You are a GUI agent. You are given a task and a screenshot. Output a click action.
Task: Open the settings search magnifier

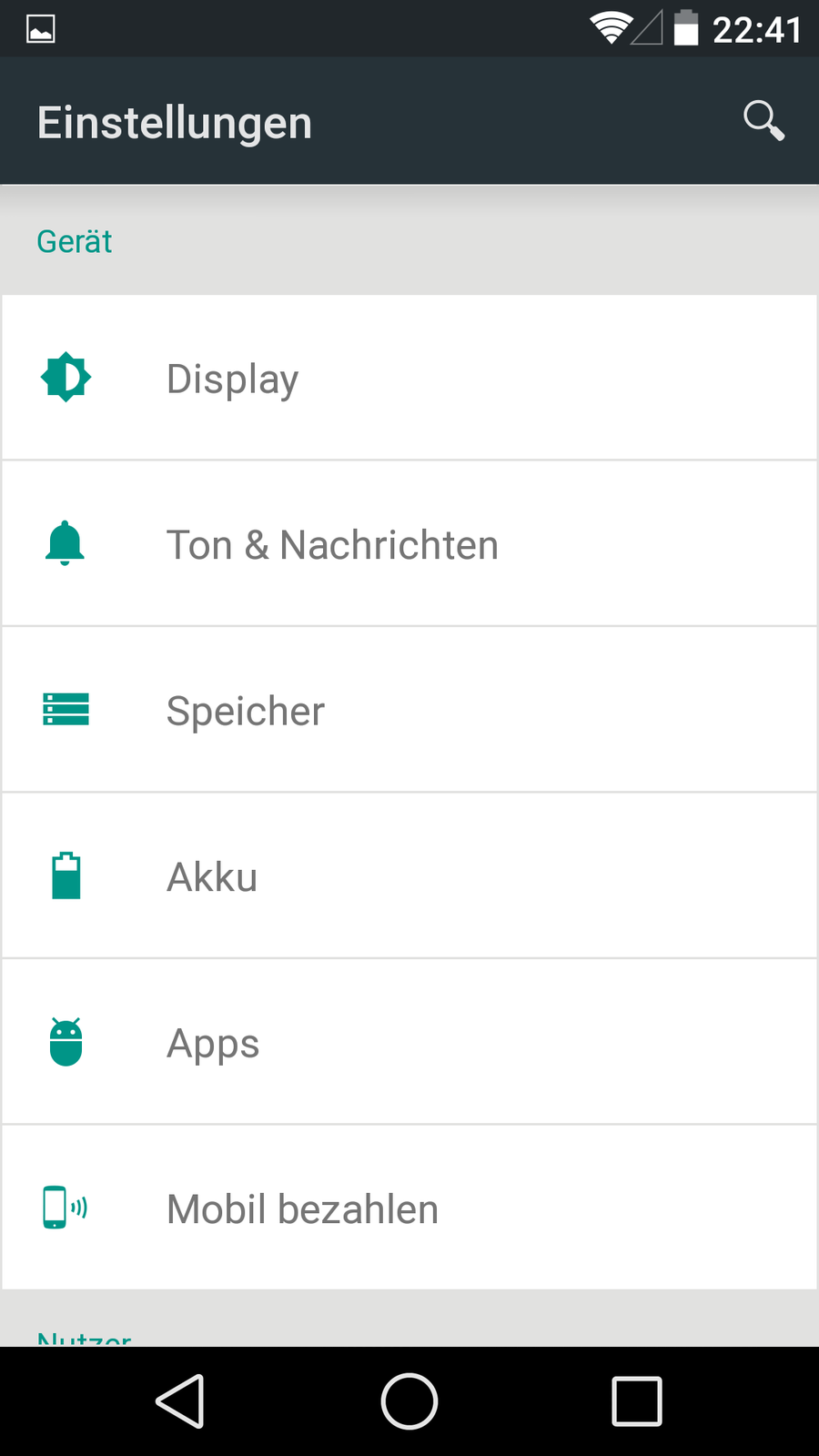[763, 120]
